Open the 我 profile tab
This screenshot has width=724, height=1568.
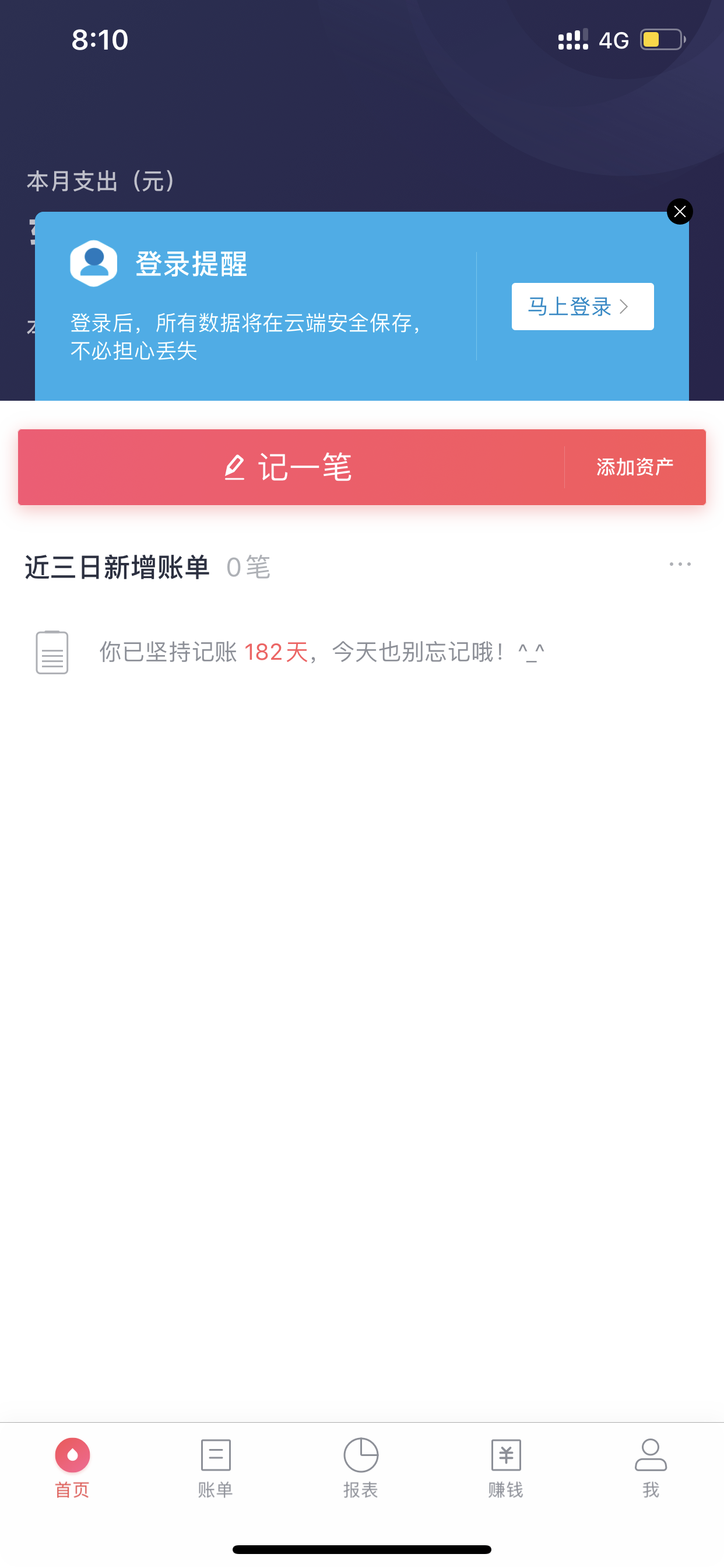651,1468
